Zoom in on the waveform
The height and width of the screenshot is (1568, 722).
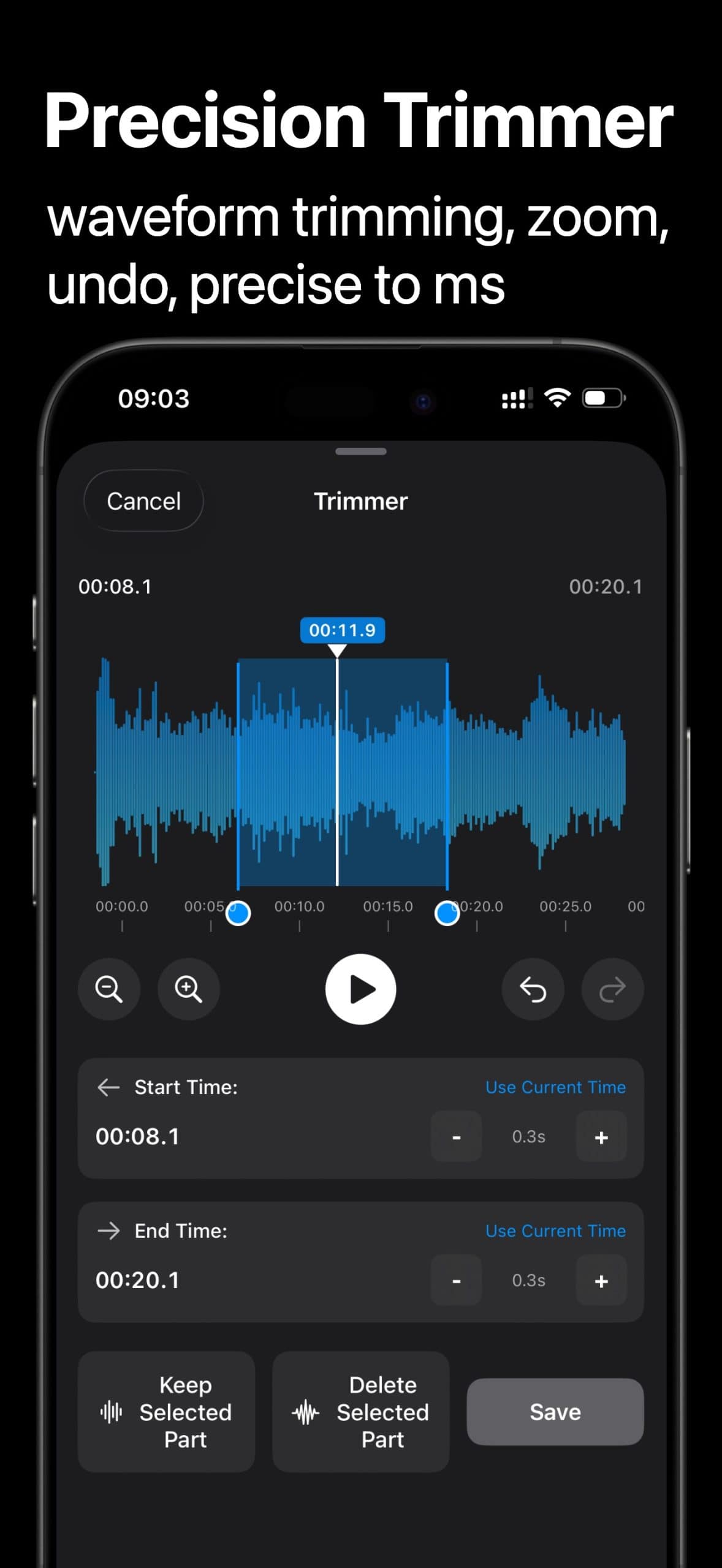click(x=188, y=989)
